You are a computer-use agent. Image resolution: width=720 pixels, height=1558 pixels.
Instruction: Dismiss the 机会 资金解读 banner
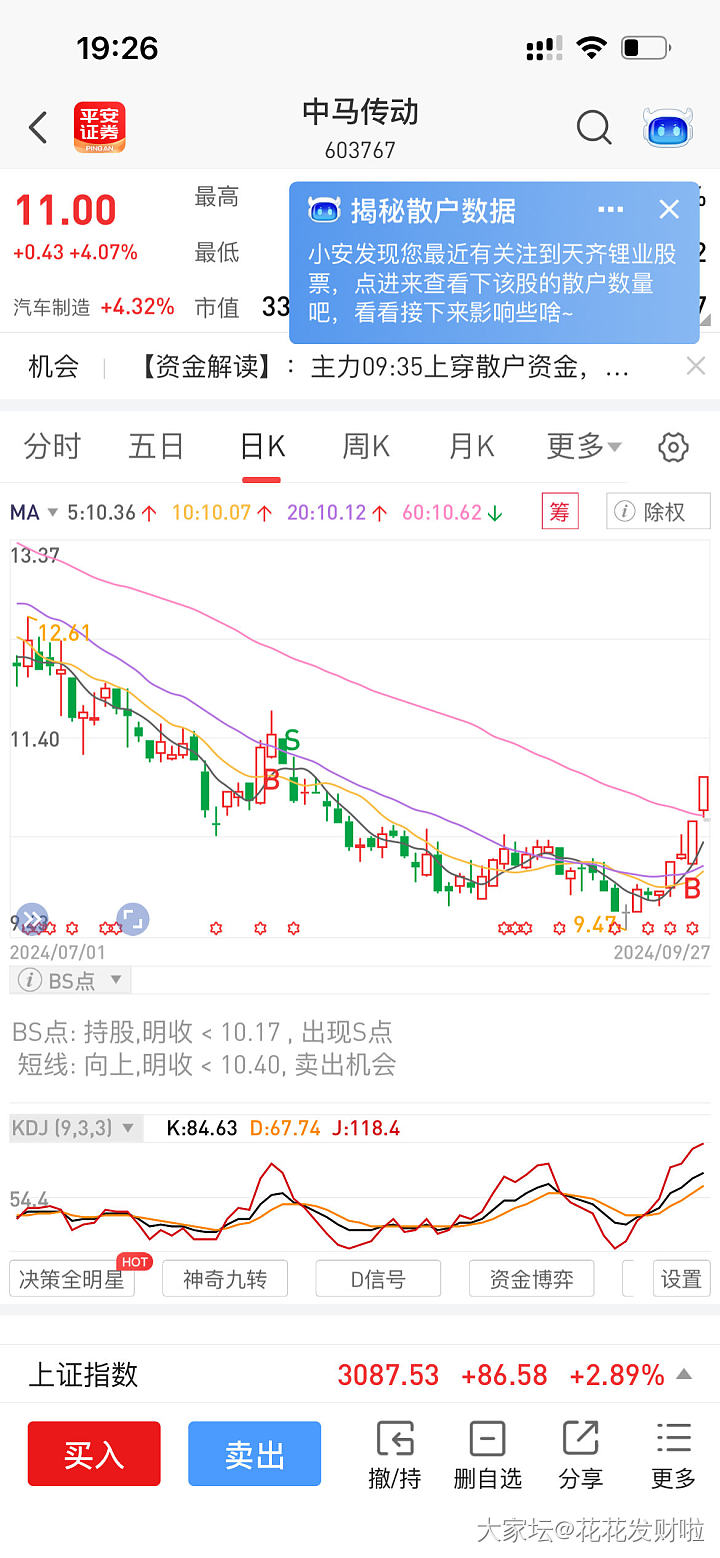696,367
